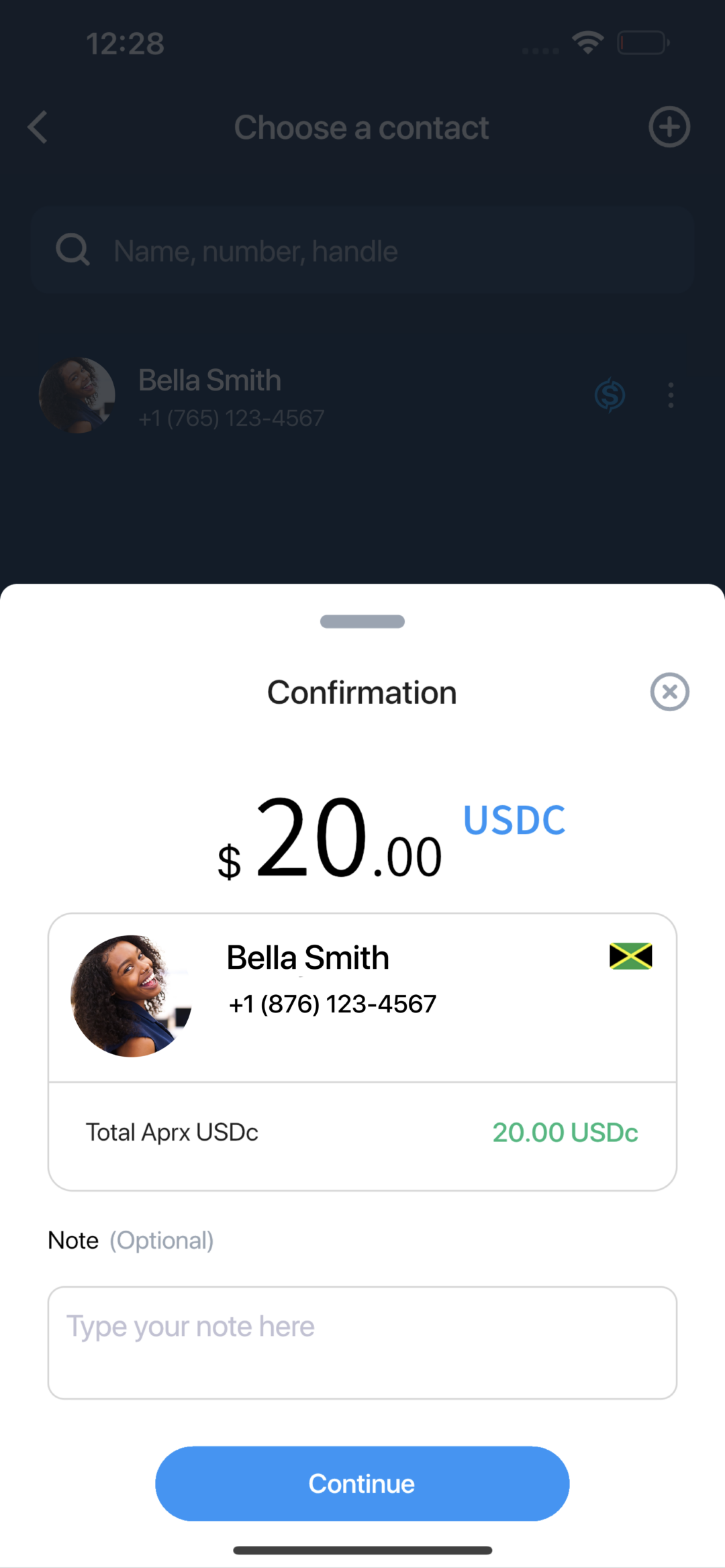This screenshot has height=1568, width=725.
Task: Dismiss confirmation with the circular X icon
Action: [669, 692]
